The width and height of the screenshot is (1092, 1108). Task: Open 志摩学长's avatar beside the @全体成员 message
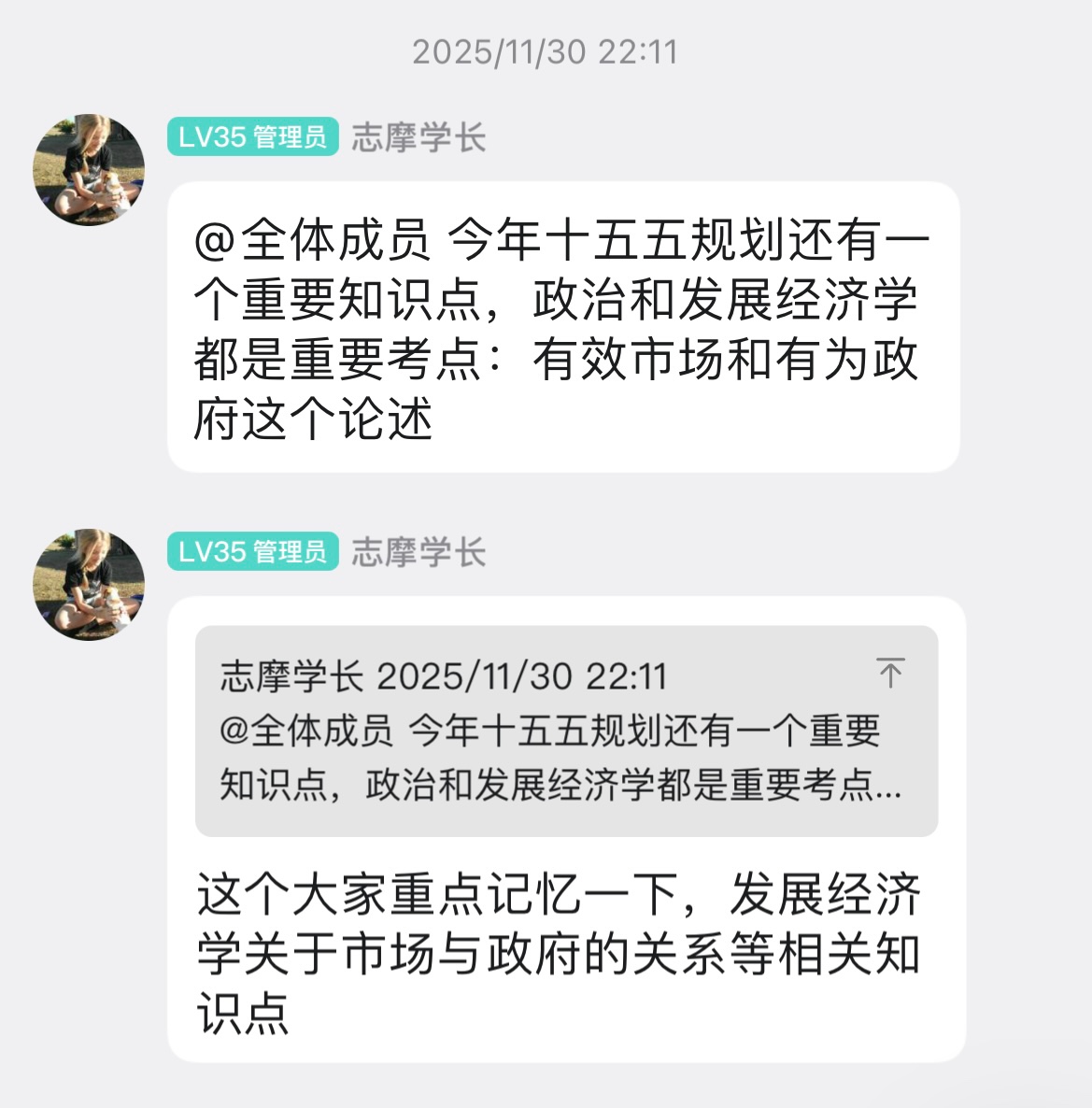coord(89,170)
